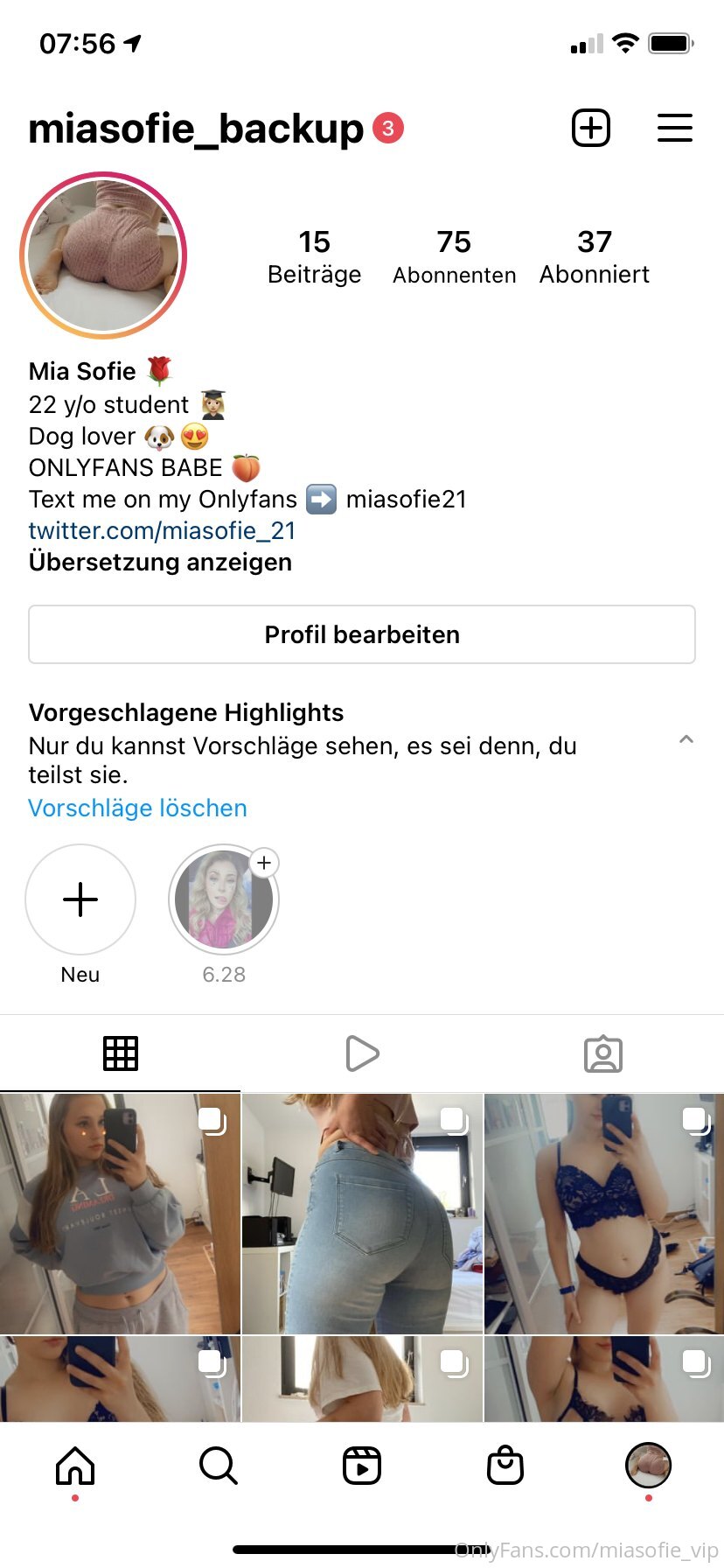724x1568 pixels.
Task: Open the hamburger menu
Action: tap(675, 129)
